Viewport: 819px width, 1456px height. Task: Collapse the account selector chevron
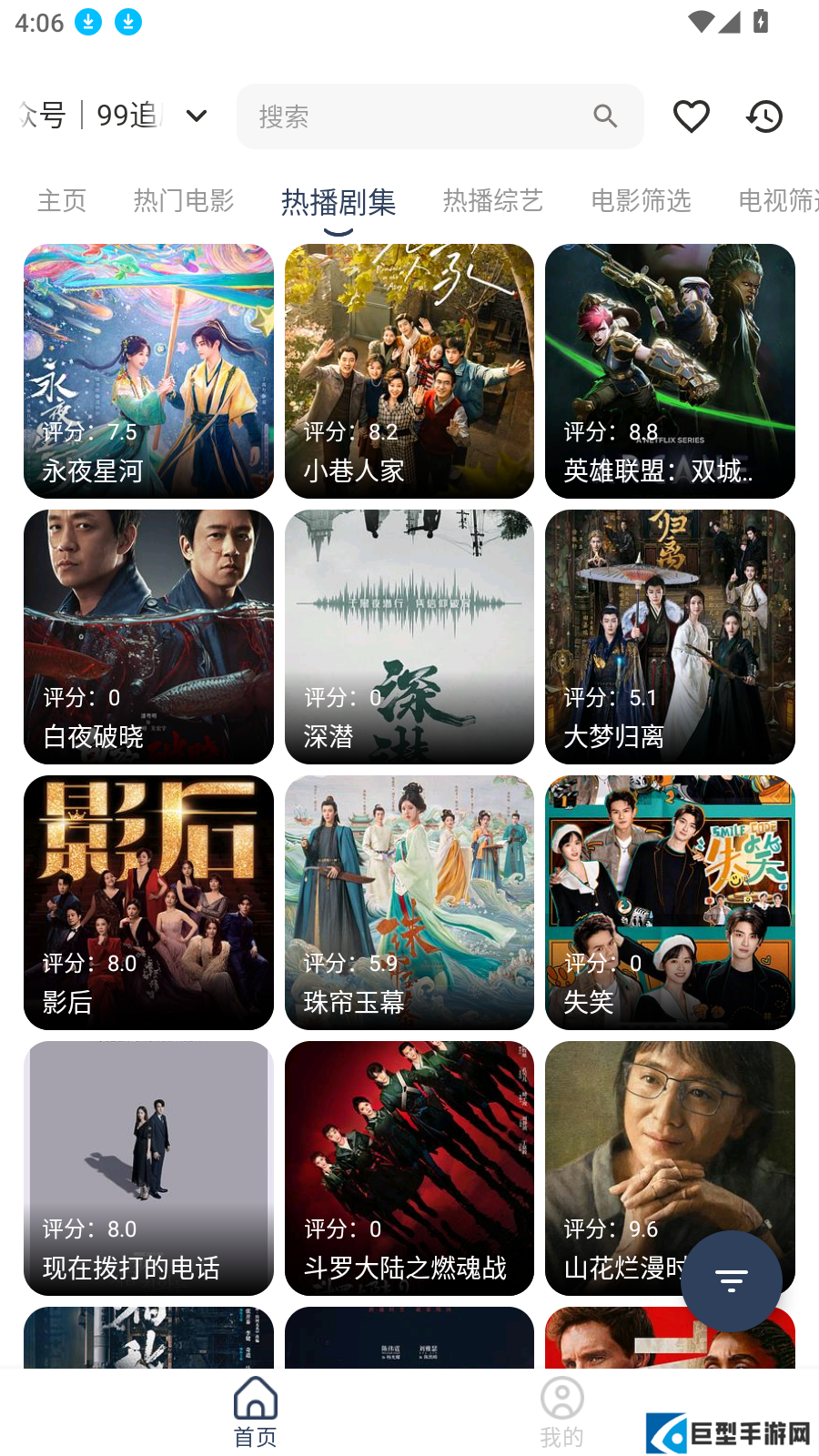(197, 116)
